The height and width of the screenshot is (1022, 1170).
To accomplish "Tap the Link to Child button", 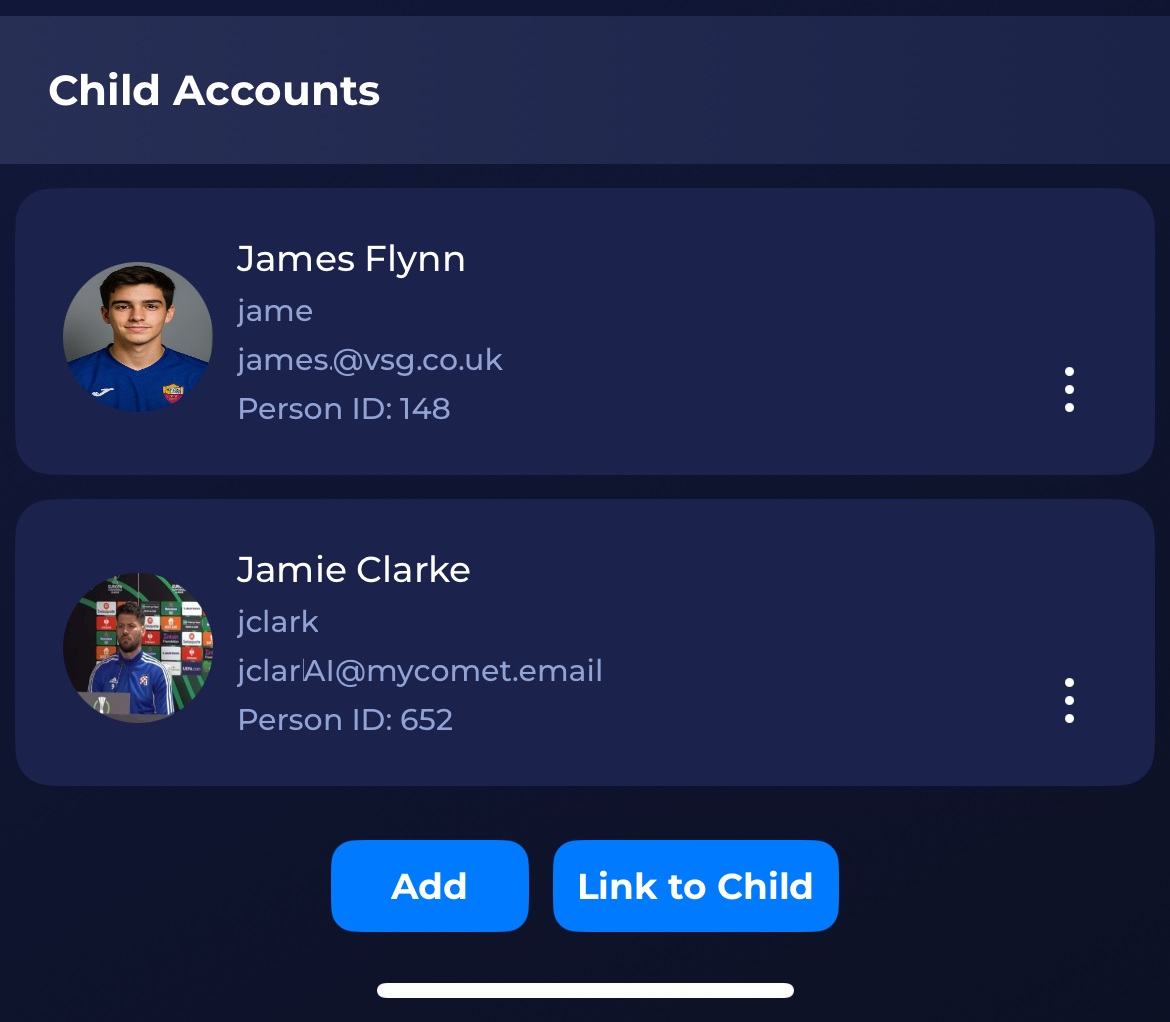I will [695, 886].
